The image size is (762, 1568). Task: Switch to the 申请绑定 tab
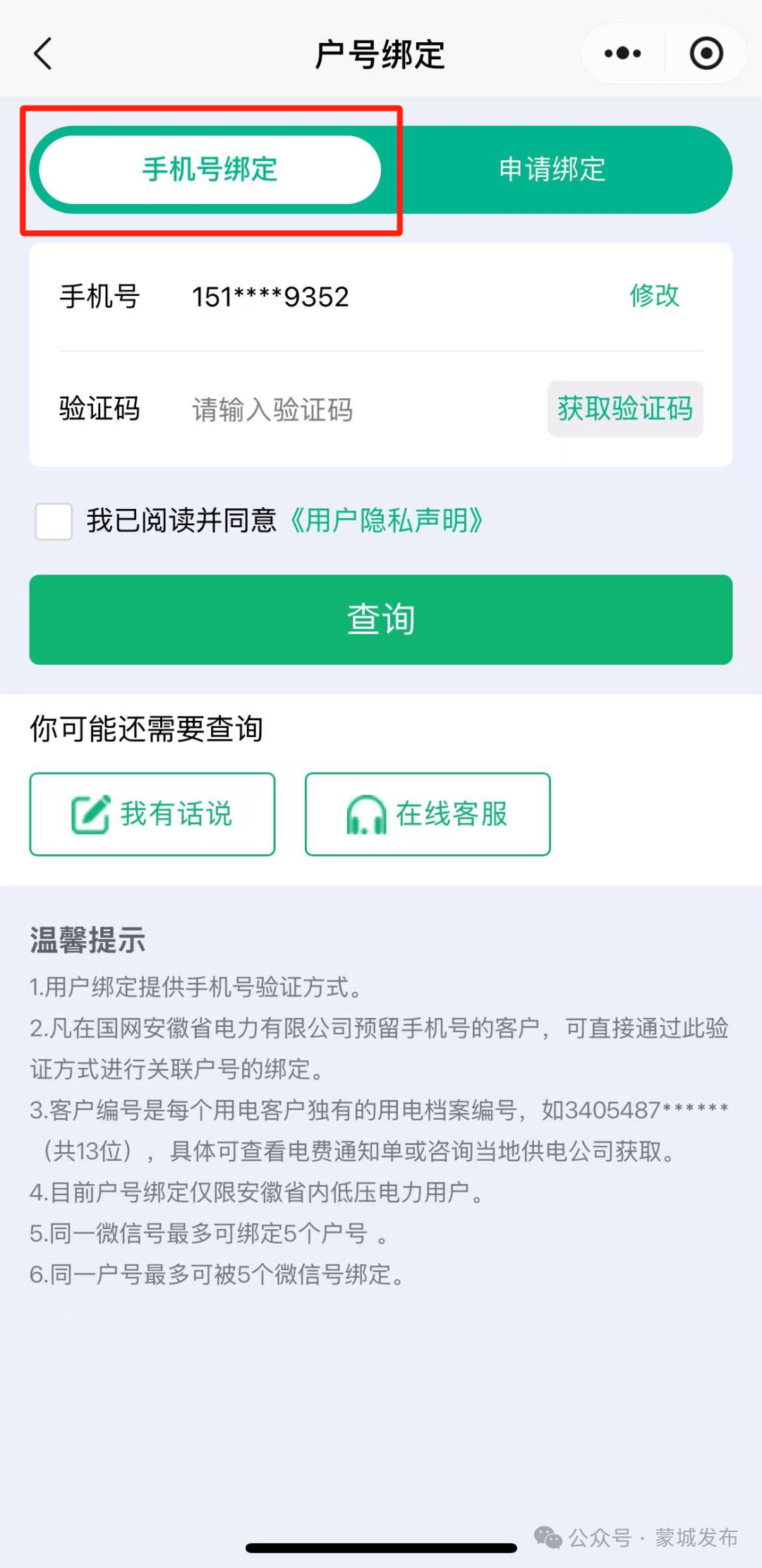[552, 170]
